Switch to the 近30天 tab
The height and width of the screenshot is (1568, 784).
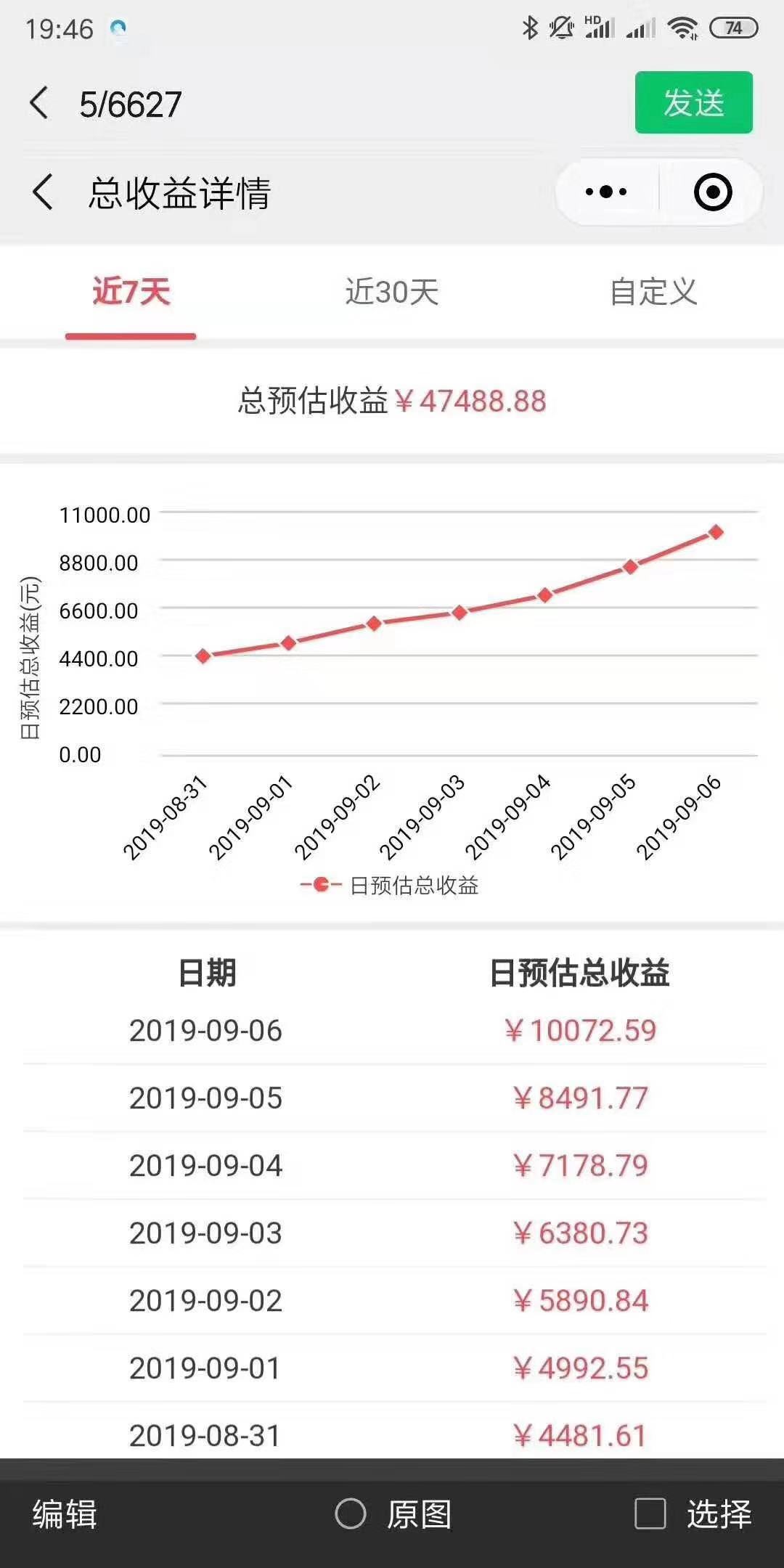[392, 293]
